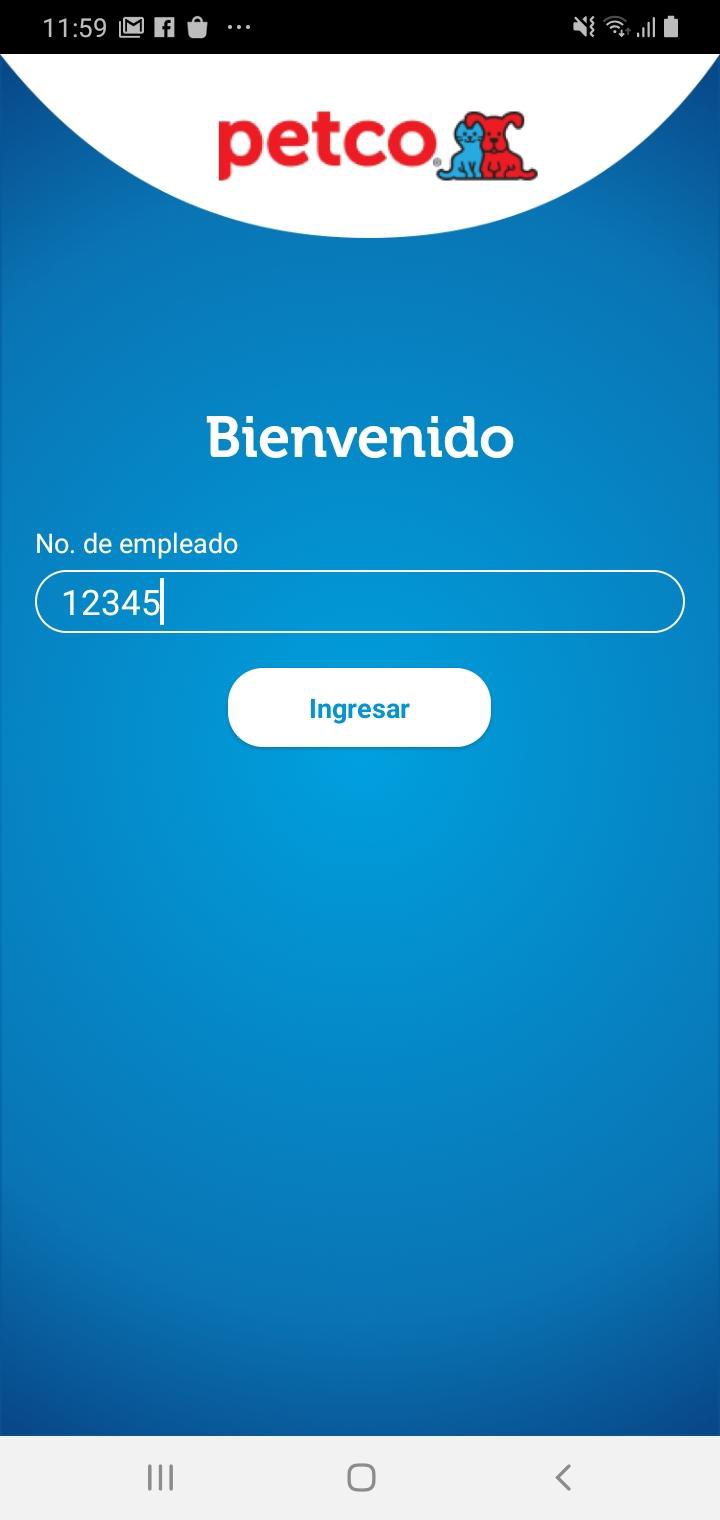Viewport: 720px width, 1520px height.
Task: Tap the No. de empleado field
Action: pos(360,602)
